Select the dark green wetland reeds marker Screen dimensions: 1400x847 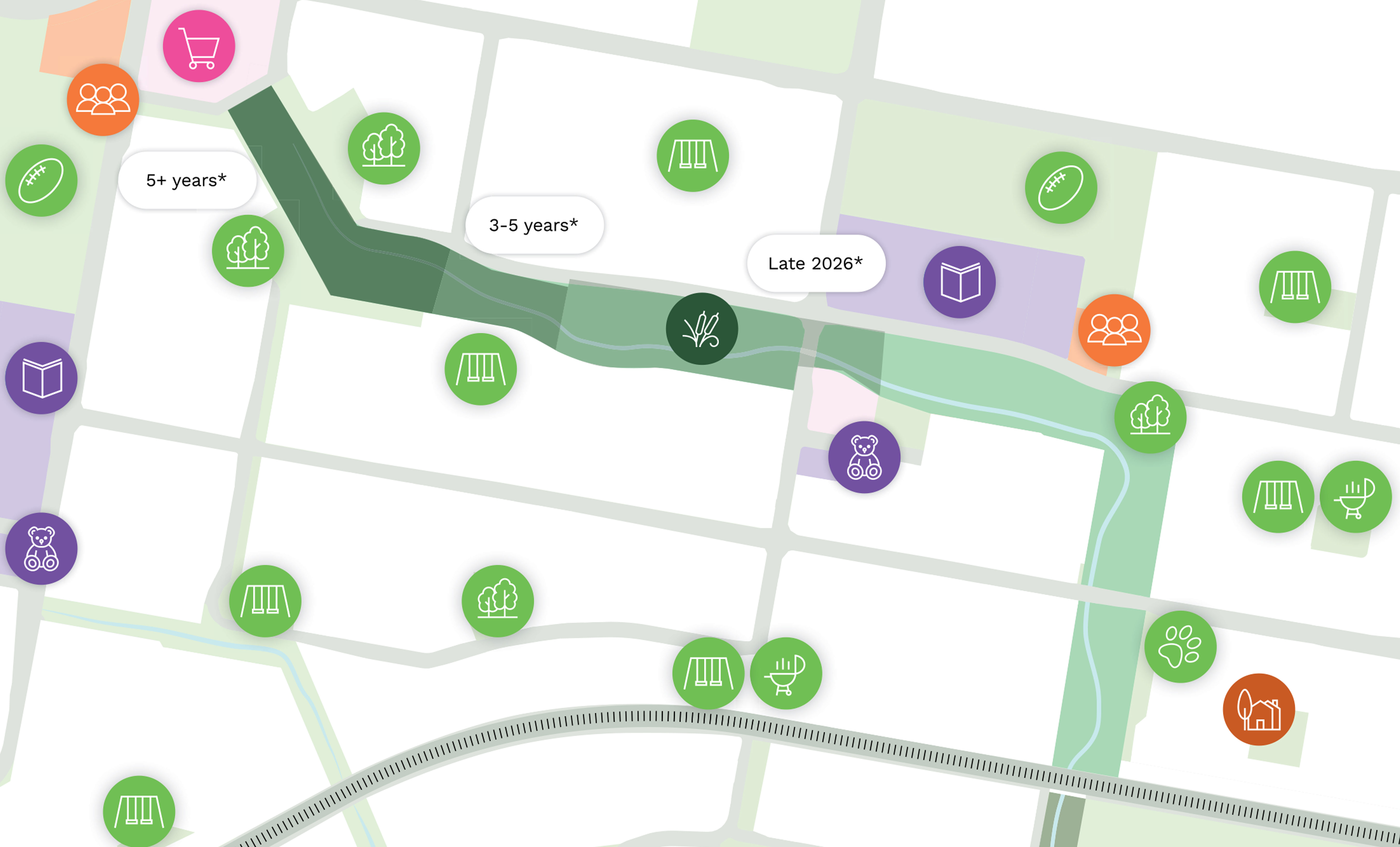coord(702,329)
